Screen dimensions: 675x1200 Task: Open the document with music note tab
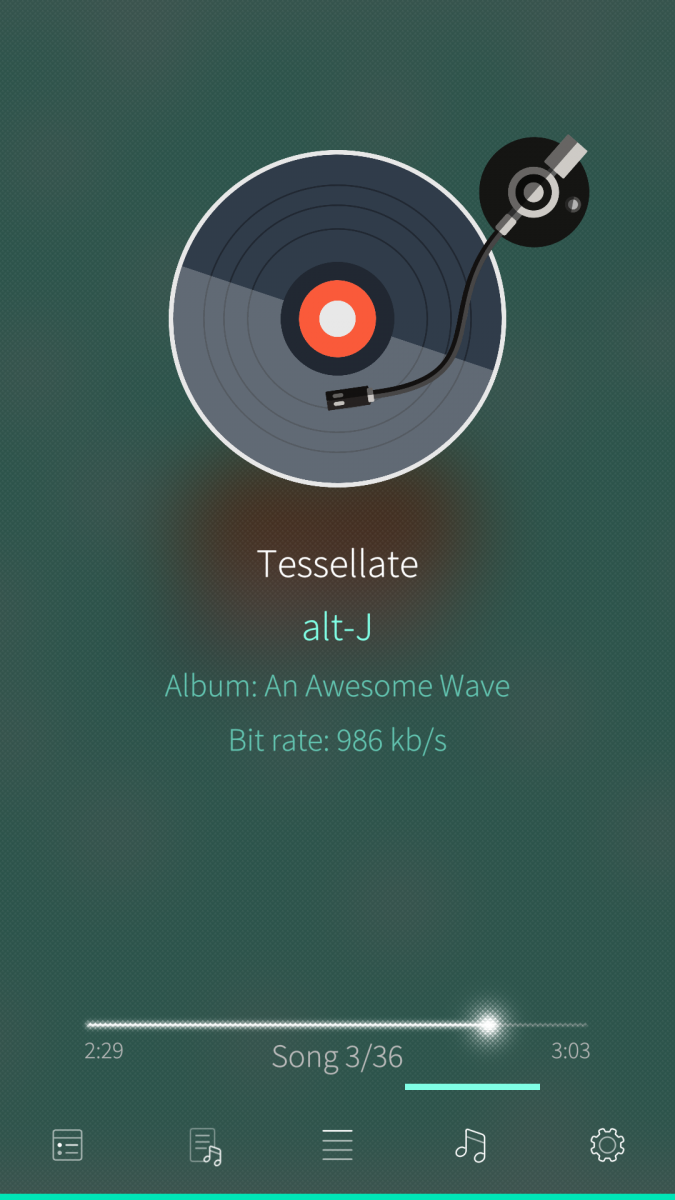[x=205, y=1146]
